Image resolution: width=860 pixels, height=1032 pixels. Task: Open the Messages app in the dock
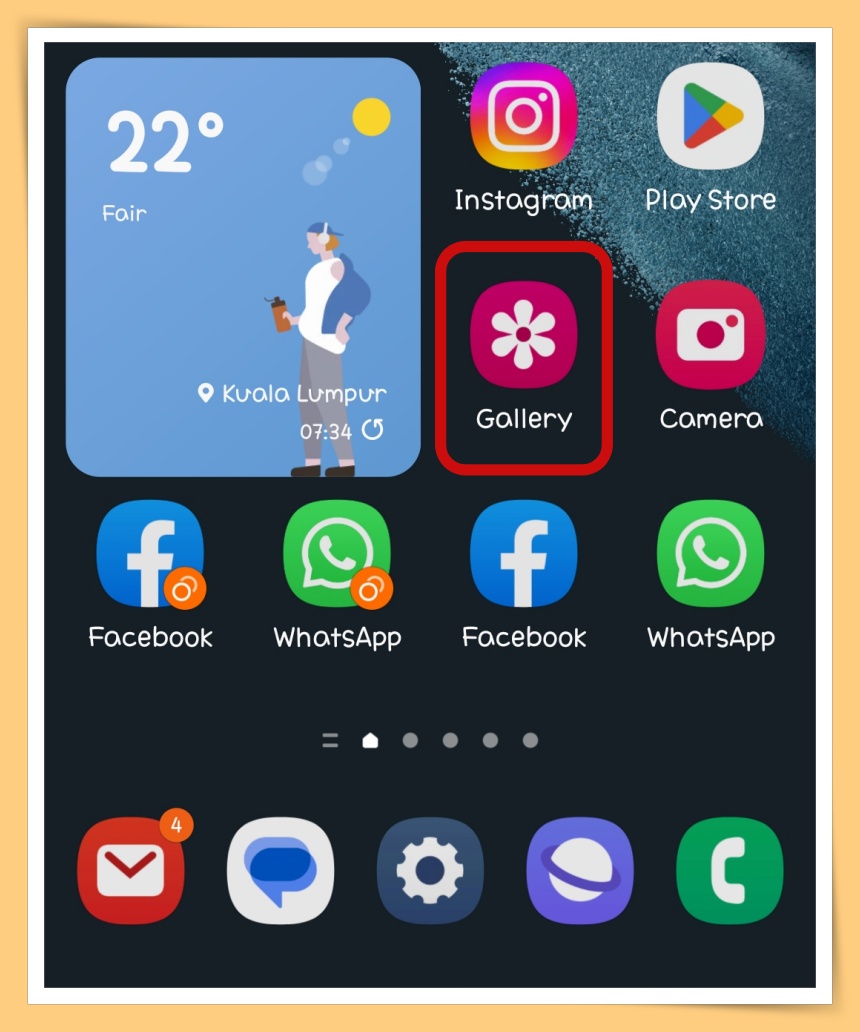(280, 870)
